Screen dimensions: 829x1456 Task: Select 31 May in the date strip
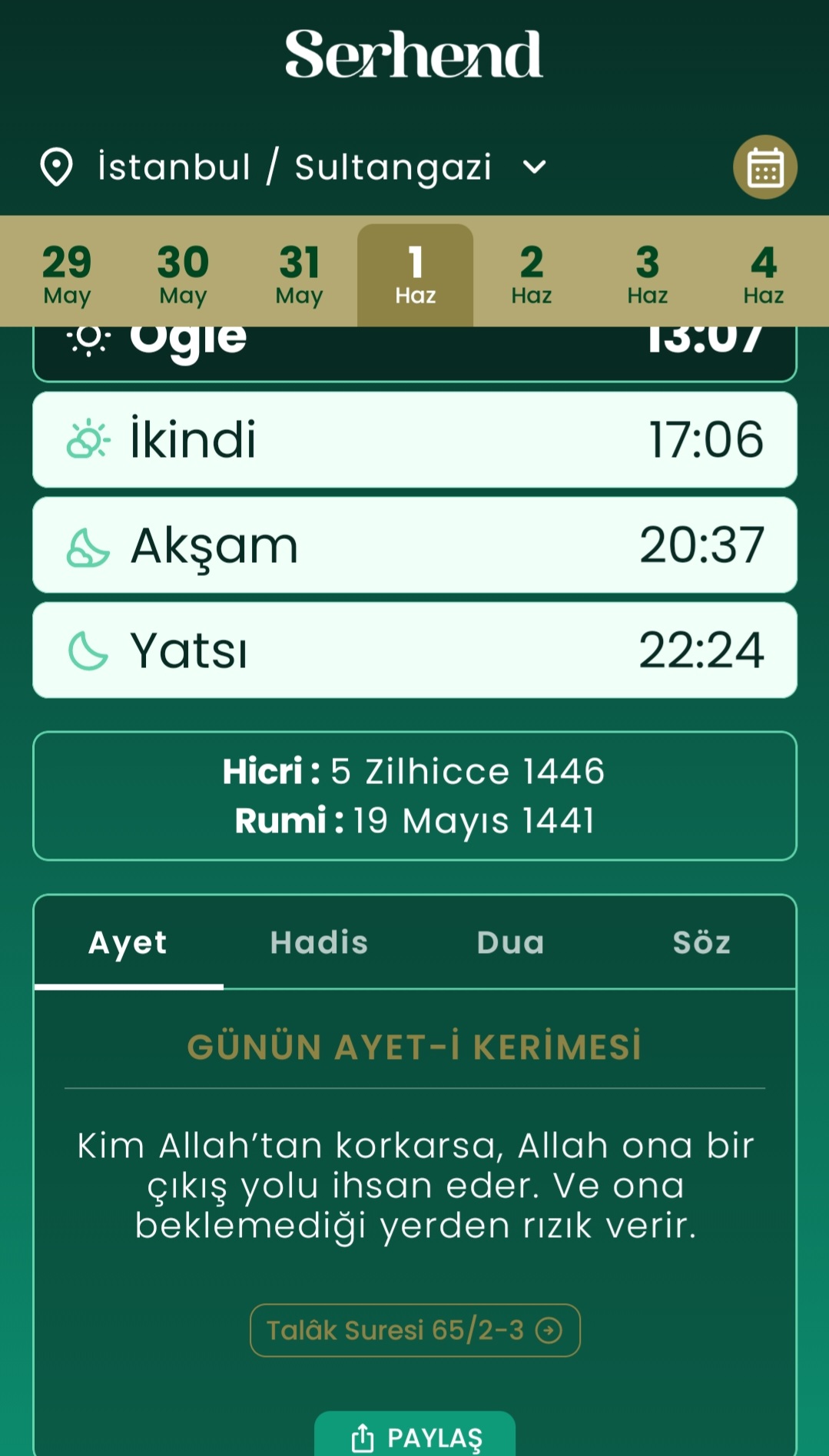[x=299, y=274]
